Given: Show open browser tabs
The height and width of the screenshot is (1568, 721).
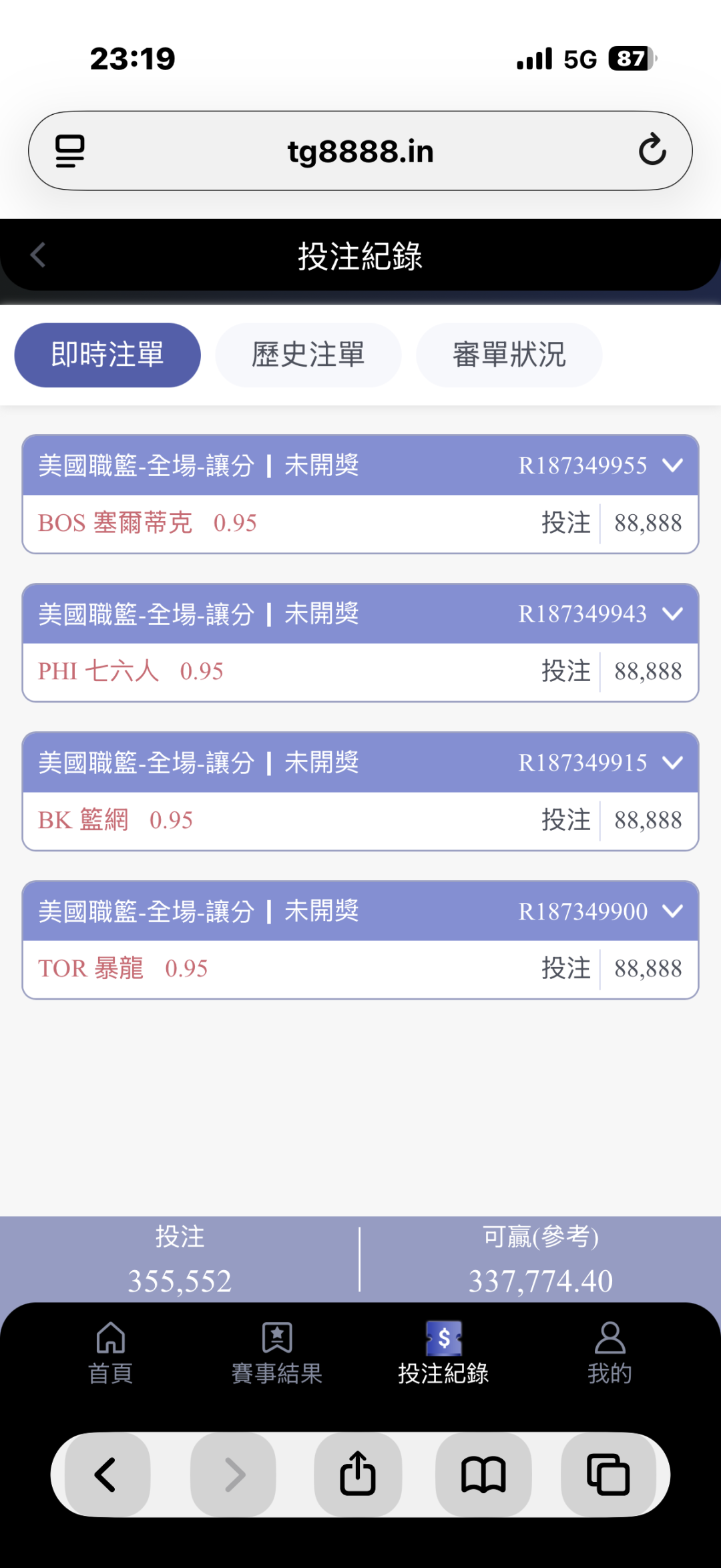Looking at the screenshot, I should (608, 1474).
